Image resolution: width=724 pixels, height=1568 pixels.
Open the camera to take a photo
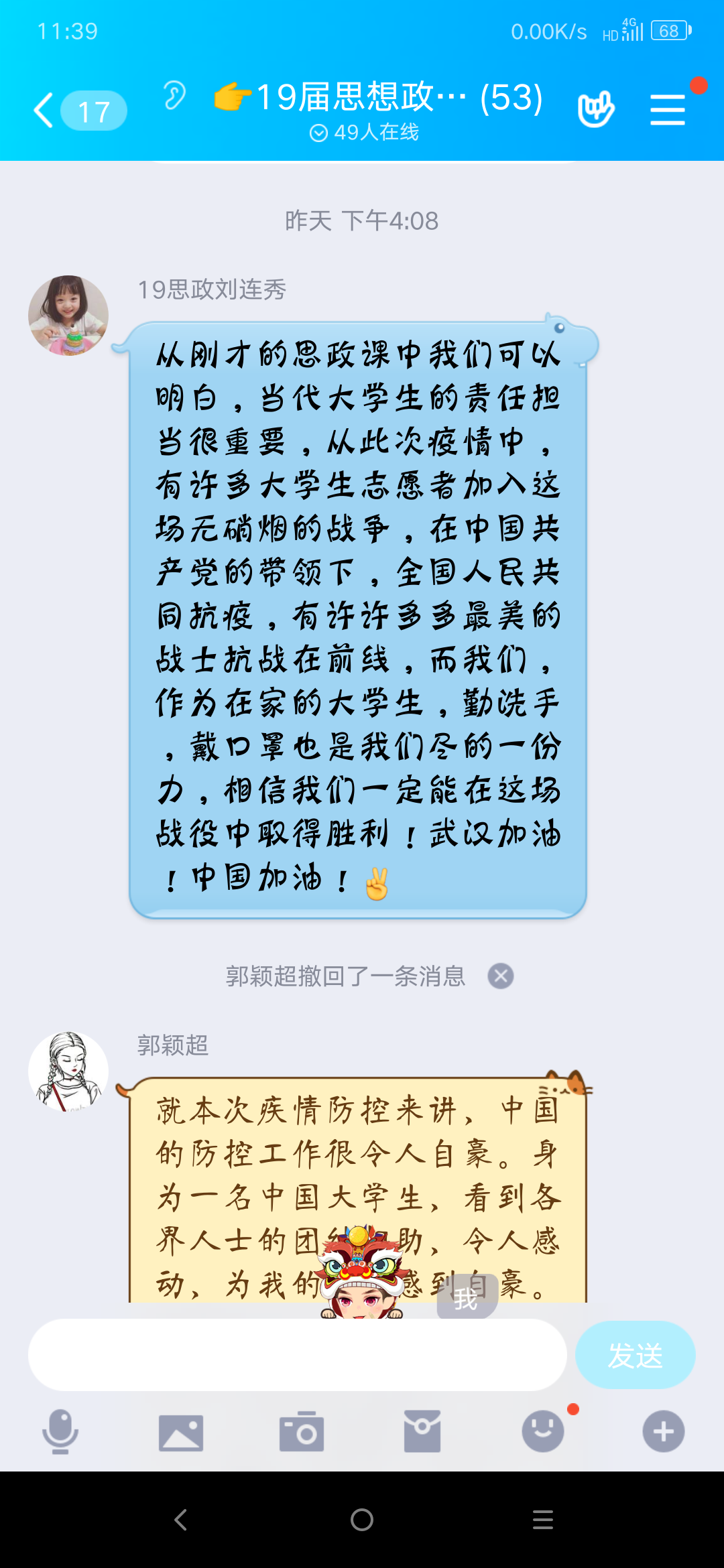(302, 1431)
